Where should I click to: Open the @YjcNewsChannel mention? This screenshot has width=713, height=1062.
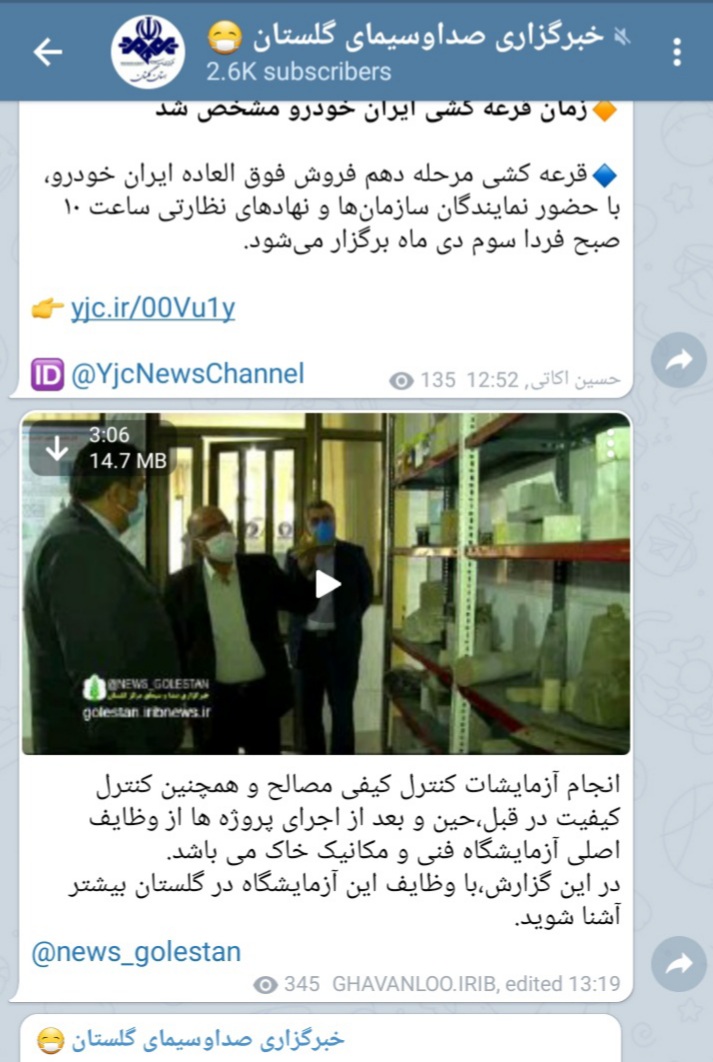187,374
